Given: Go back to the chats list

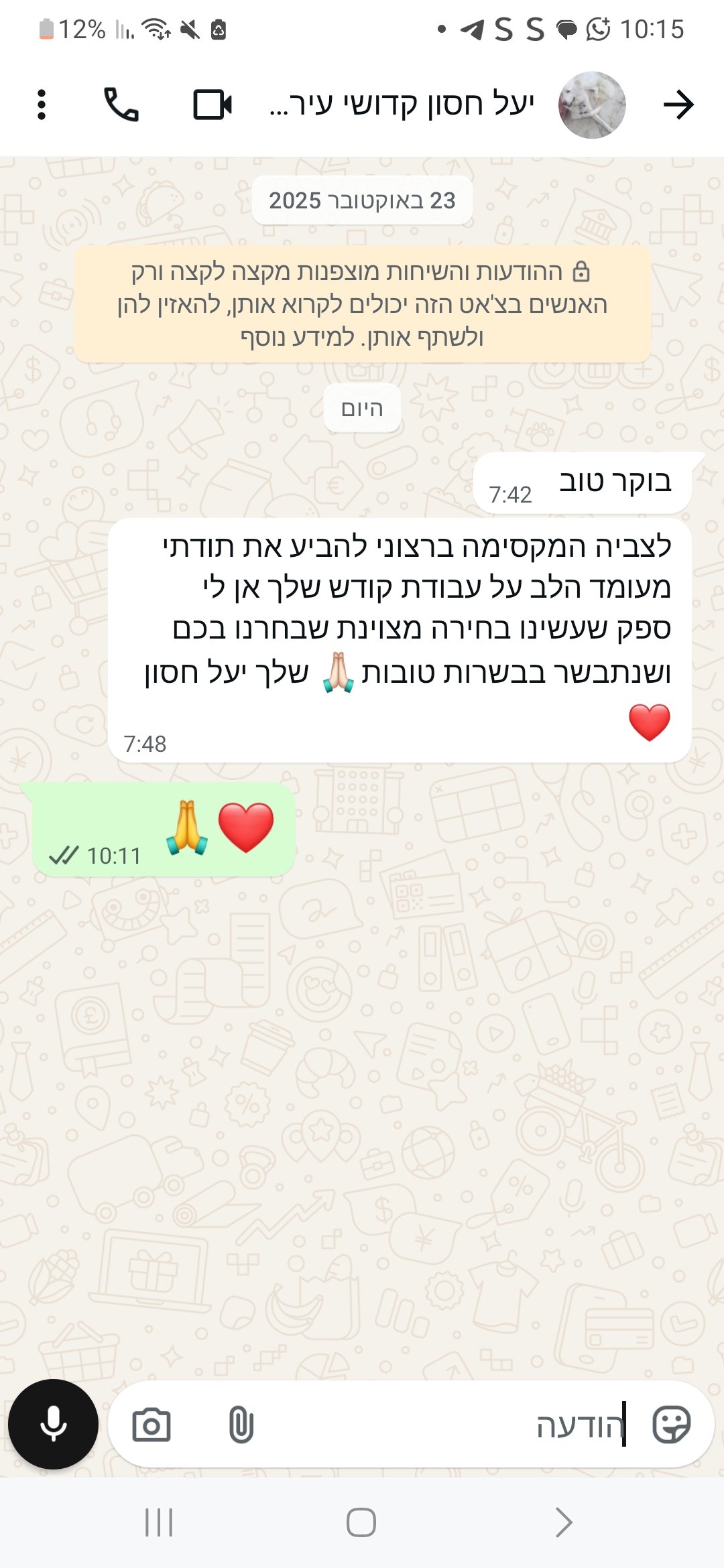Looking at the screenshot, I should [x=678, y=105].
